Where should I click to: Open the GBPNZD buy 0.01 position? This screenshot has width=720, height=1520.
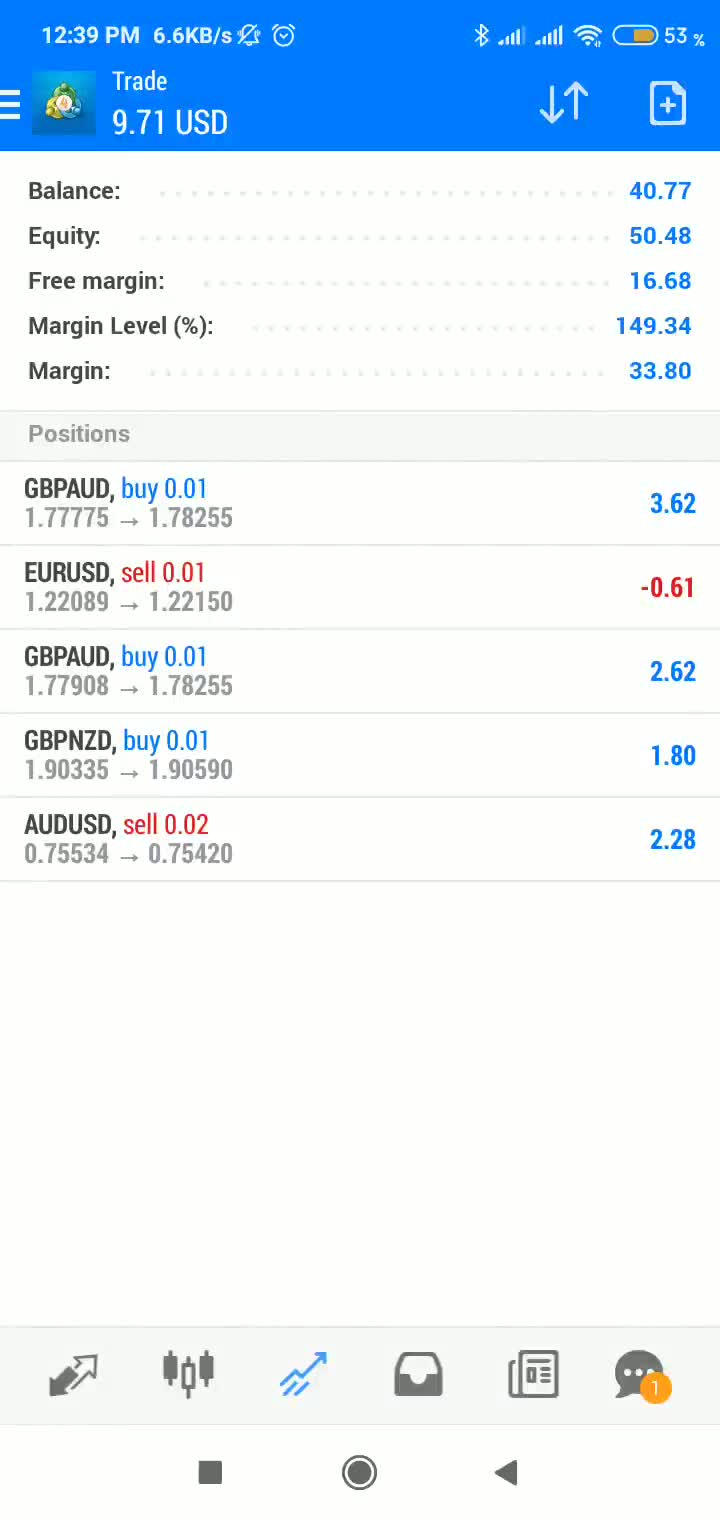[360, 755]
